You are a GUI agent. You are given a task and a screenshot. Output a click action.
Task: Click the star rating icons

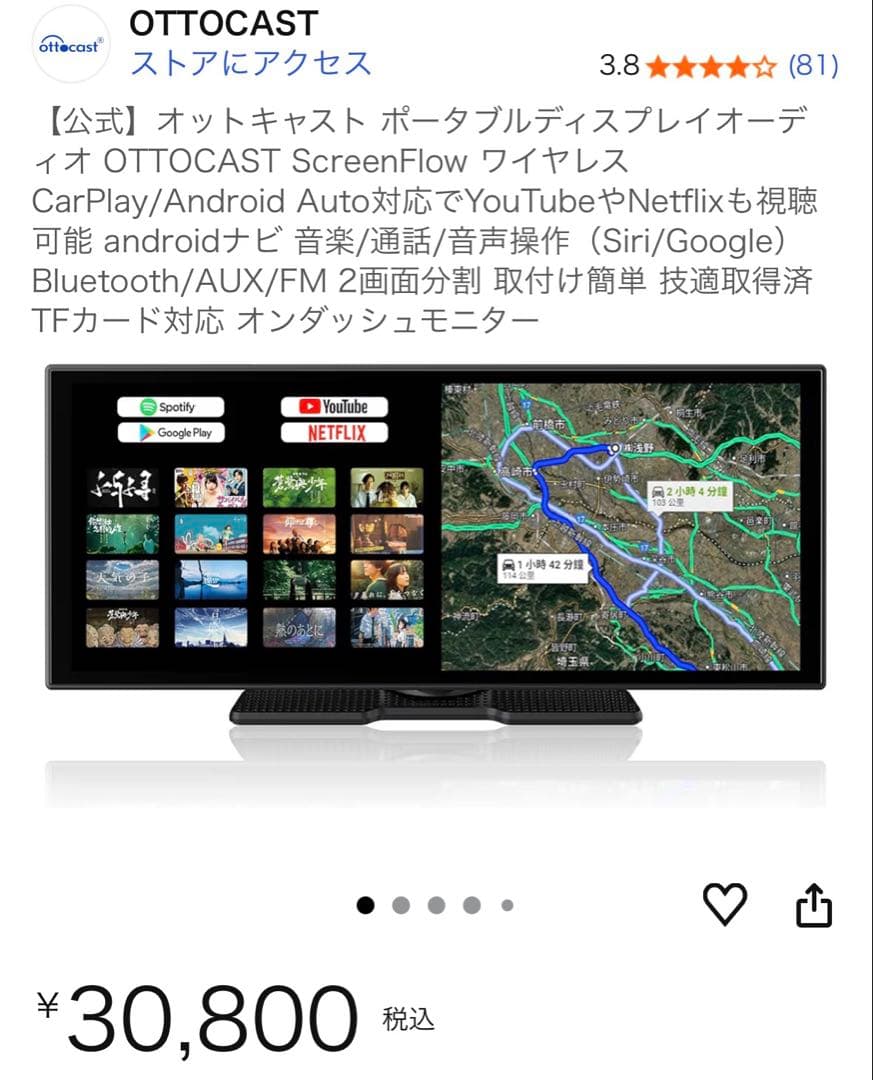(711, 66)
